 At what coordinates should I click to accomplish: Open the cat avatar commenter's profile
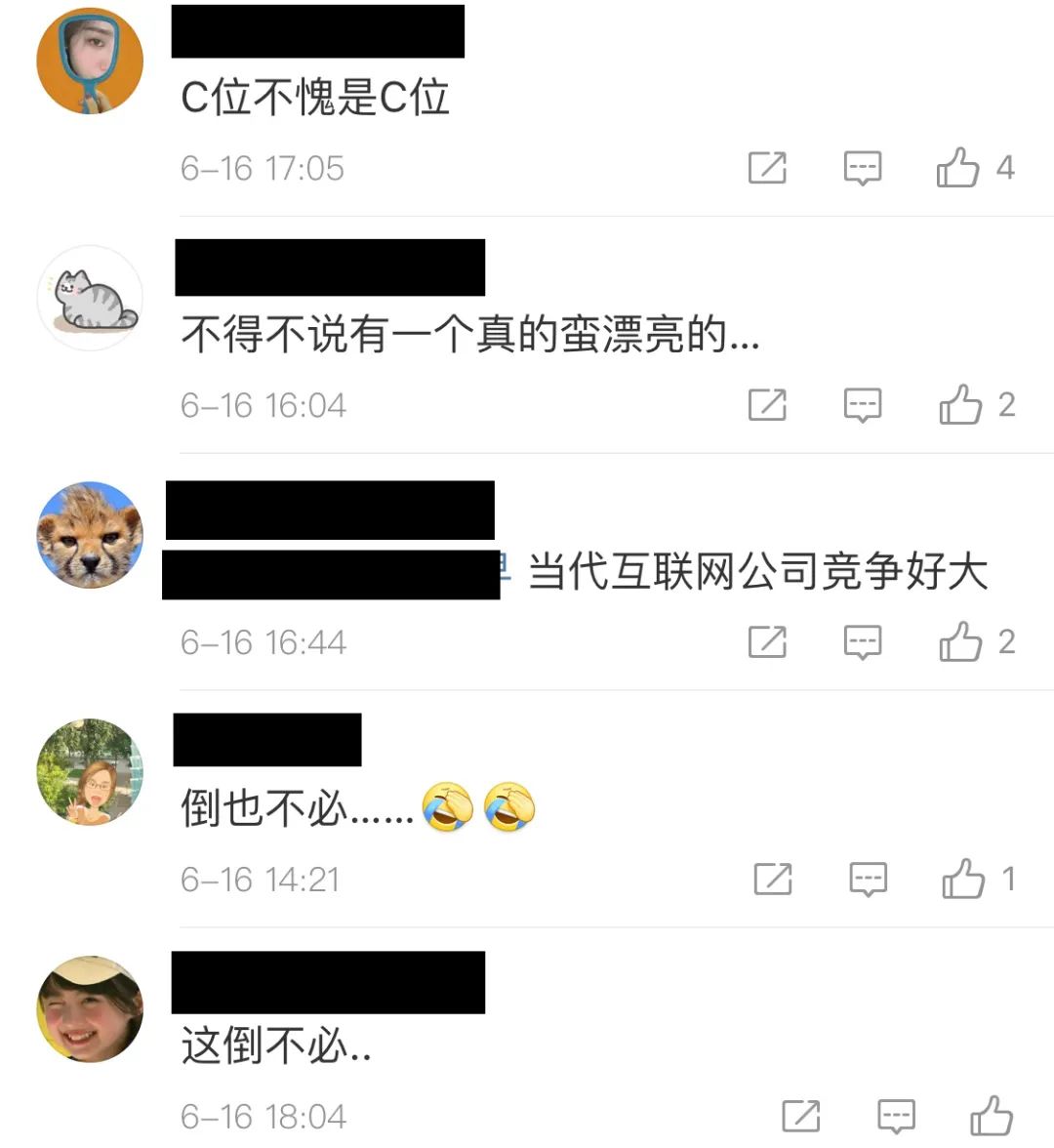tap(90, 299)
